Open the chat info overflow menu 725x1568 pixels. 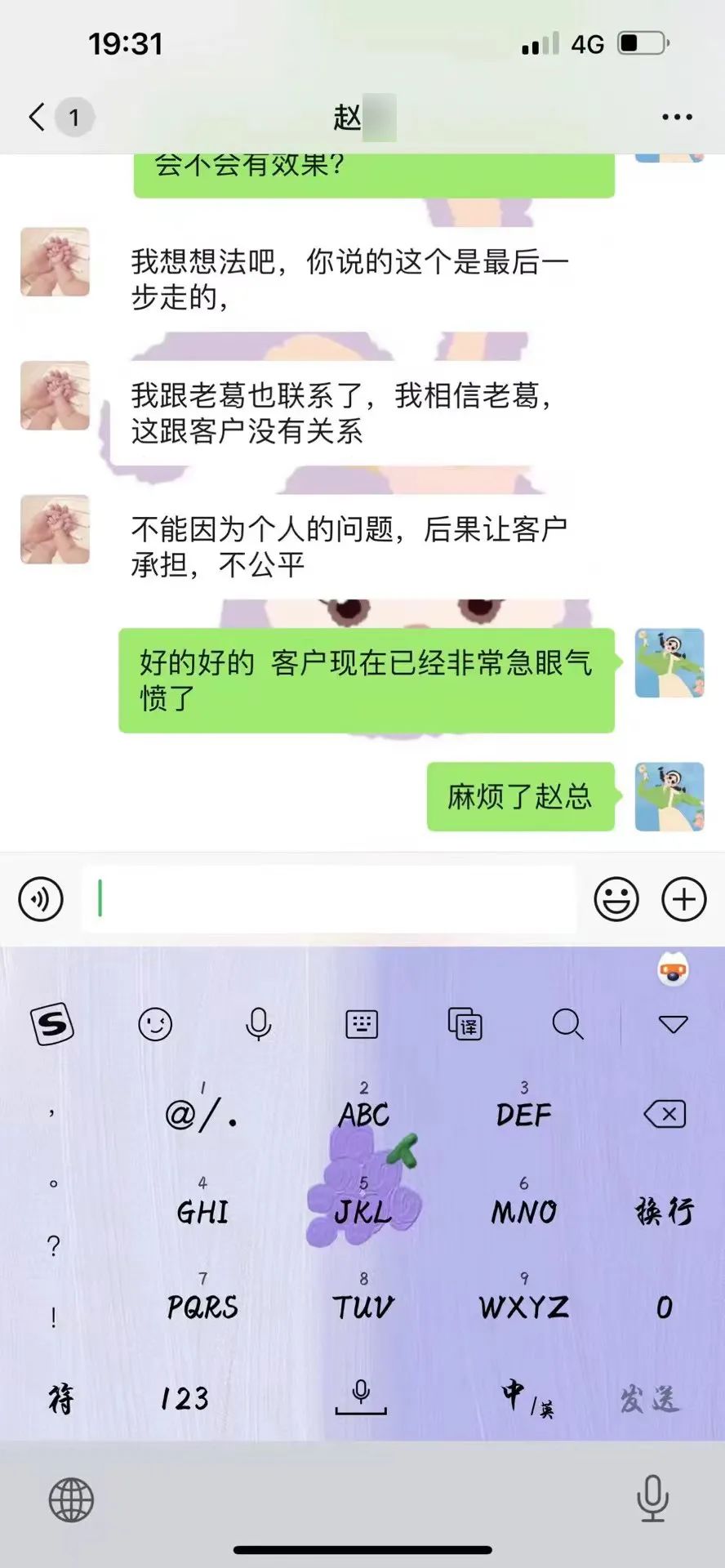(x=677, y=118)
